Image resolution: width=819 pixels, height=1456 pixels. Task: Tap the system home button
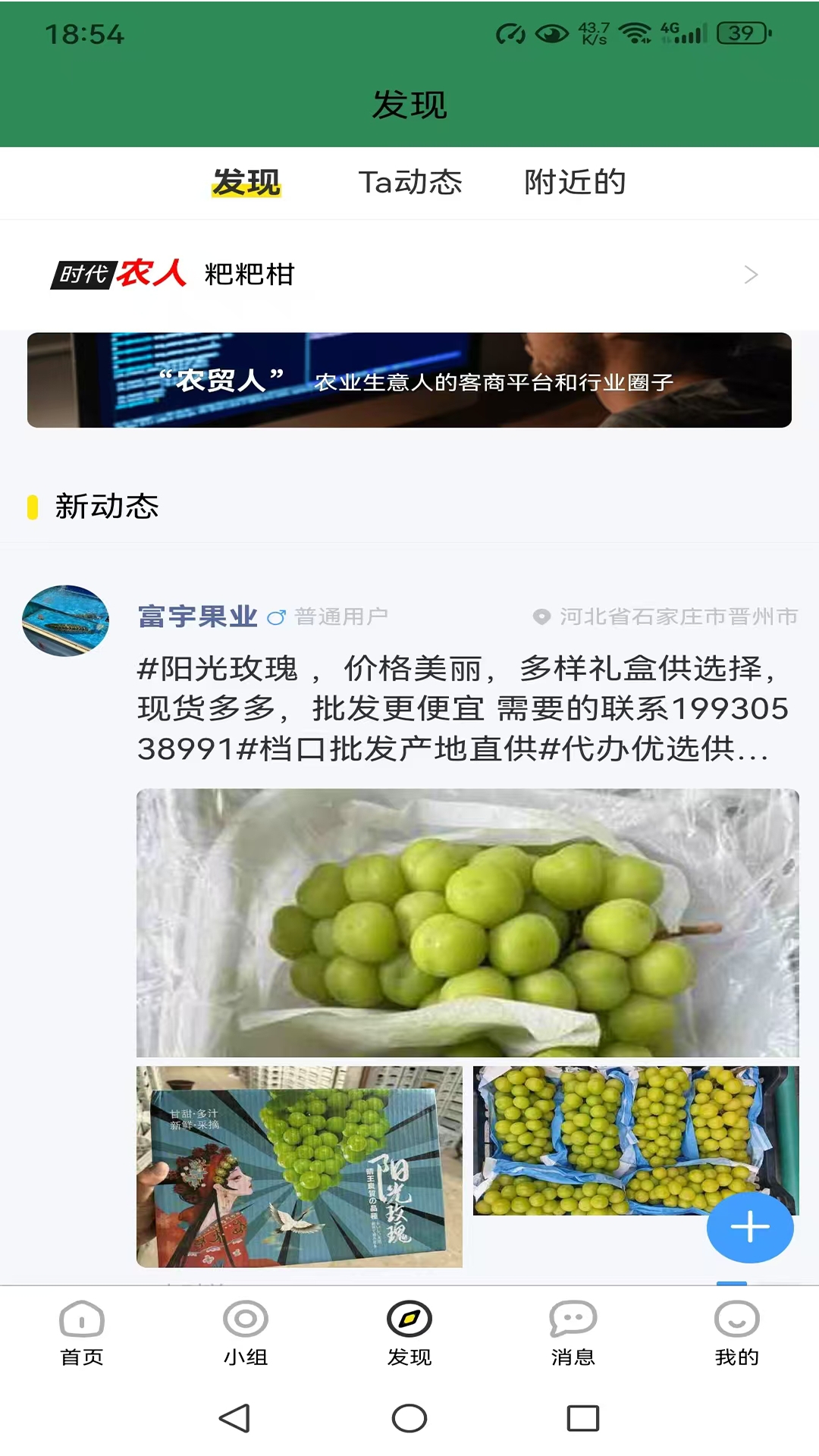[409, 1418]
